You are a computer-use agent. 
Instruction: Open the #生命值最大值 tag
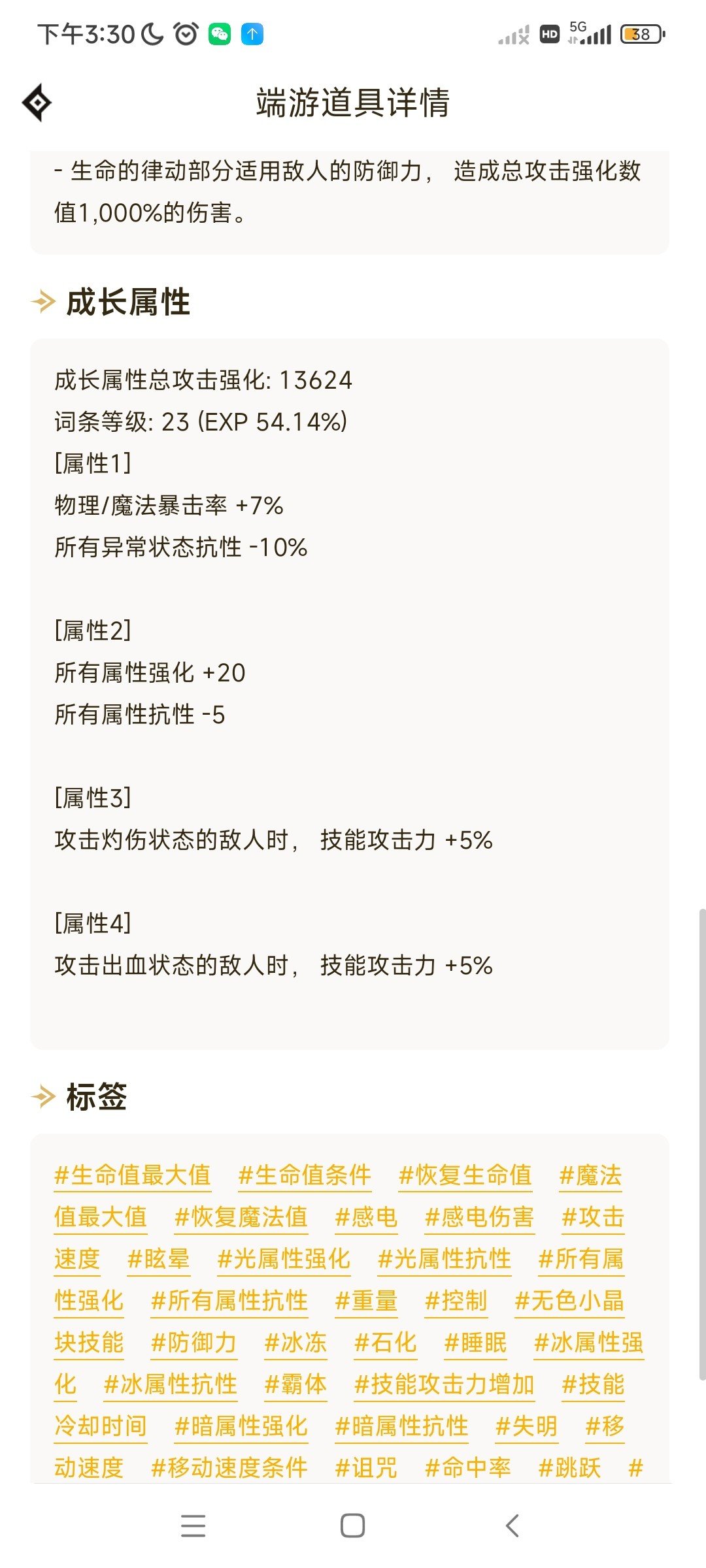(133, 1175)
